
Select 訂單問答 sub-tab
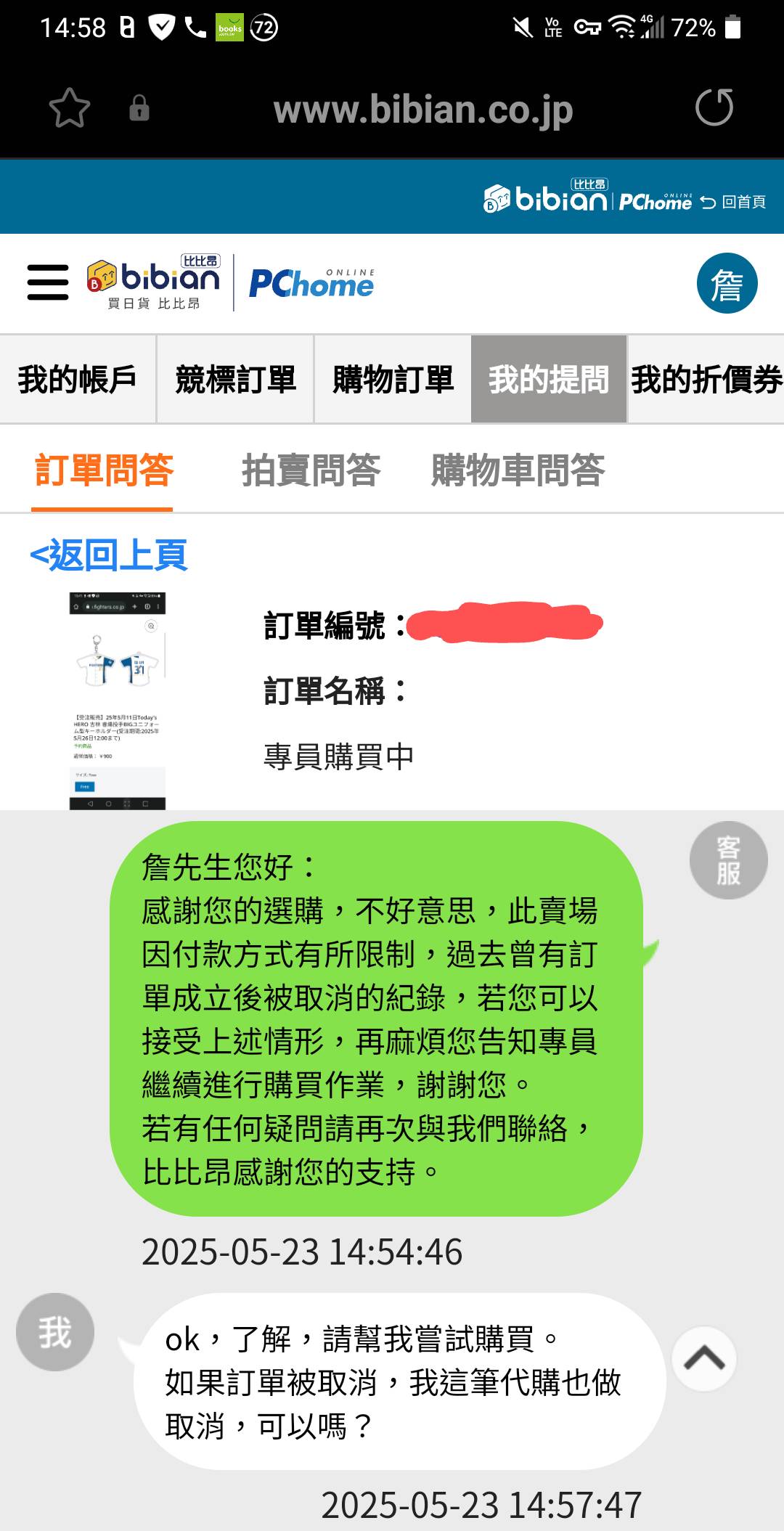103,470
